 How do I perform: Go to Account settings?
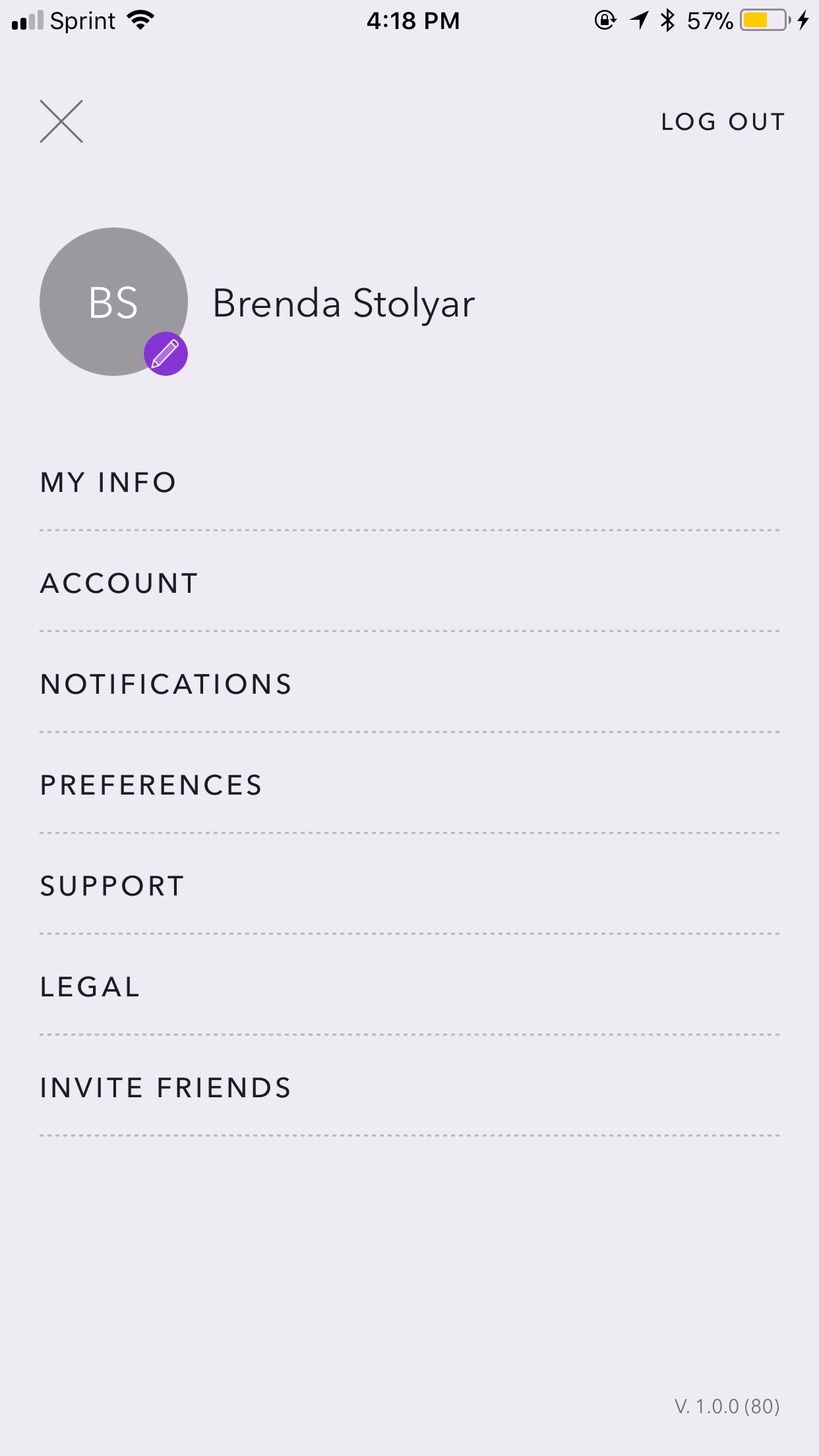point(409,584)
